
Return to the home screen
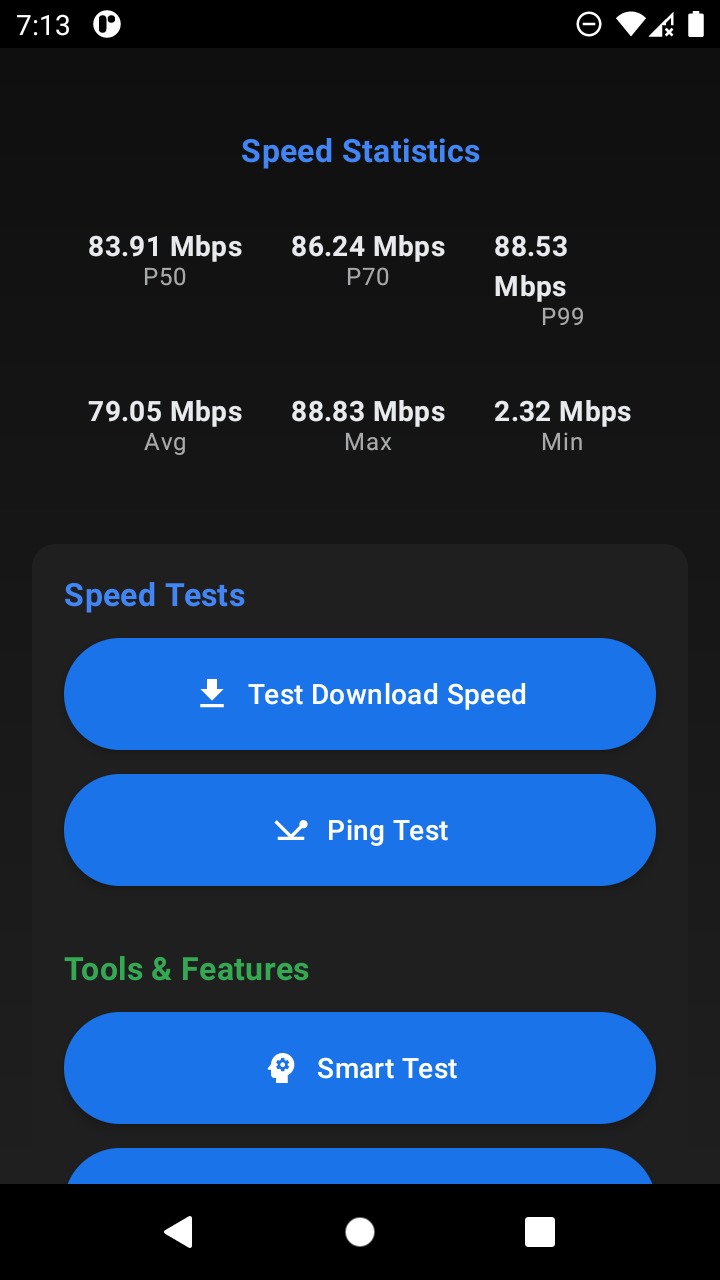(x=360, y=1232)
